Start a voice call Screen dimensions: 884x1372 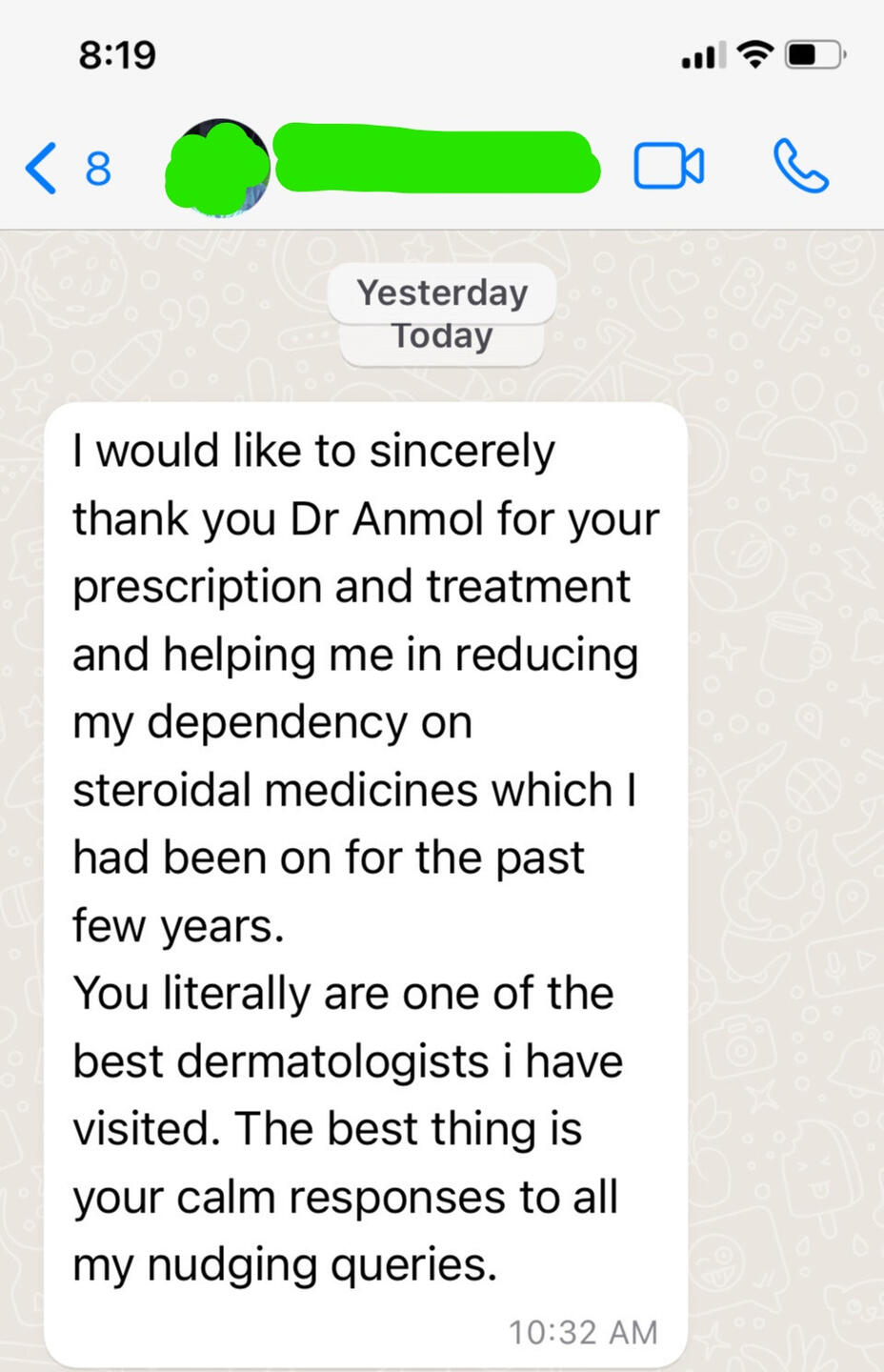click(800, 167)
